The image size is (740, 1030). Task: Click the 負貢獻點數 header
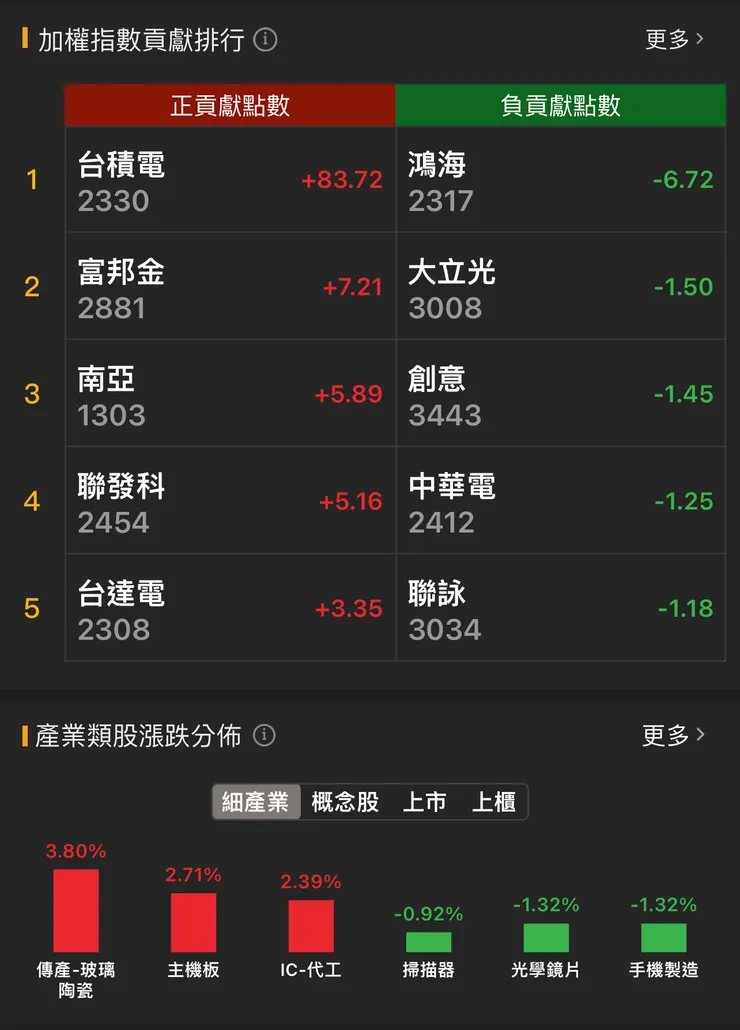coord(561,105)
